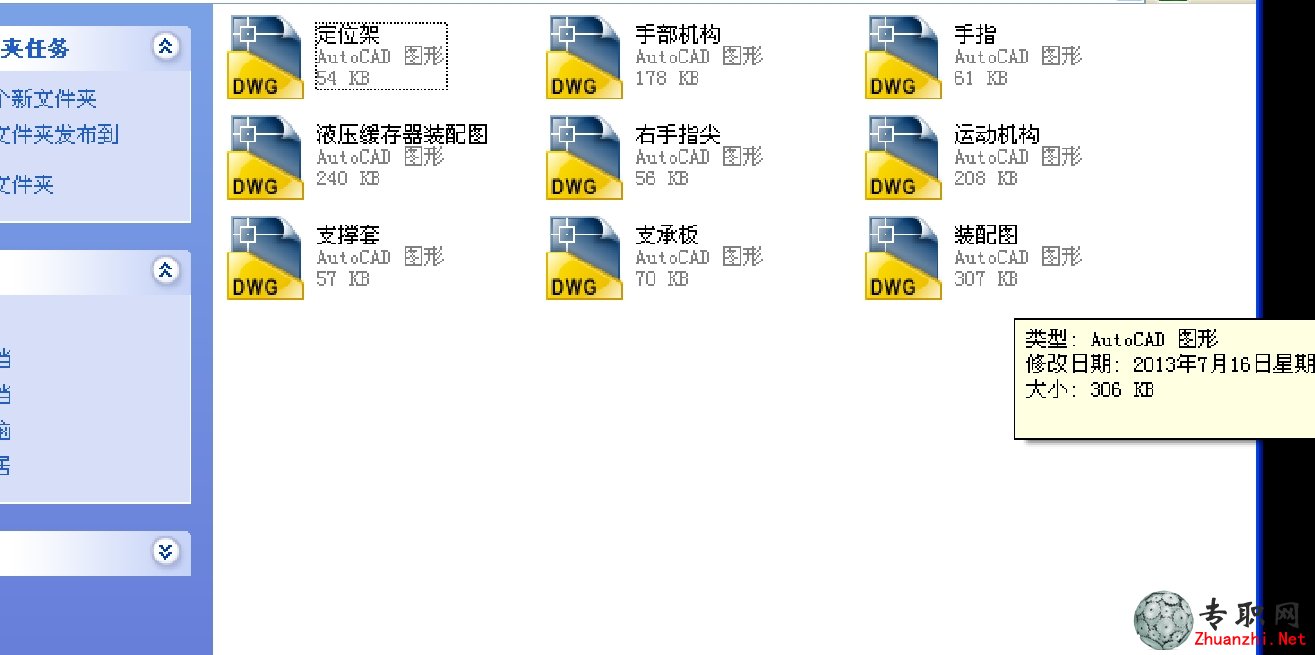Open the 装配图 DWG file
This screenshot has height=655, width=1315.
[903, 258]
